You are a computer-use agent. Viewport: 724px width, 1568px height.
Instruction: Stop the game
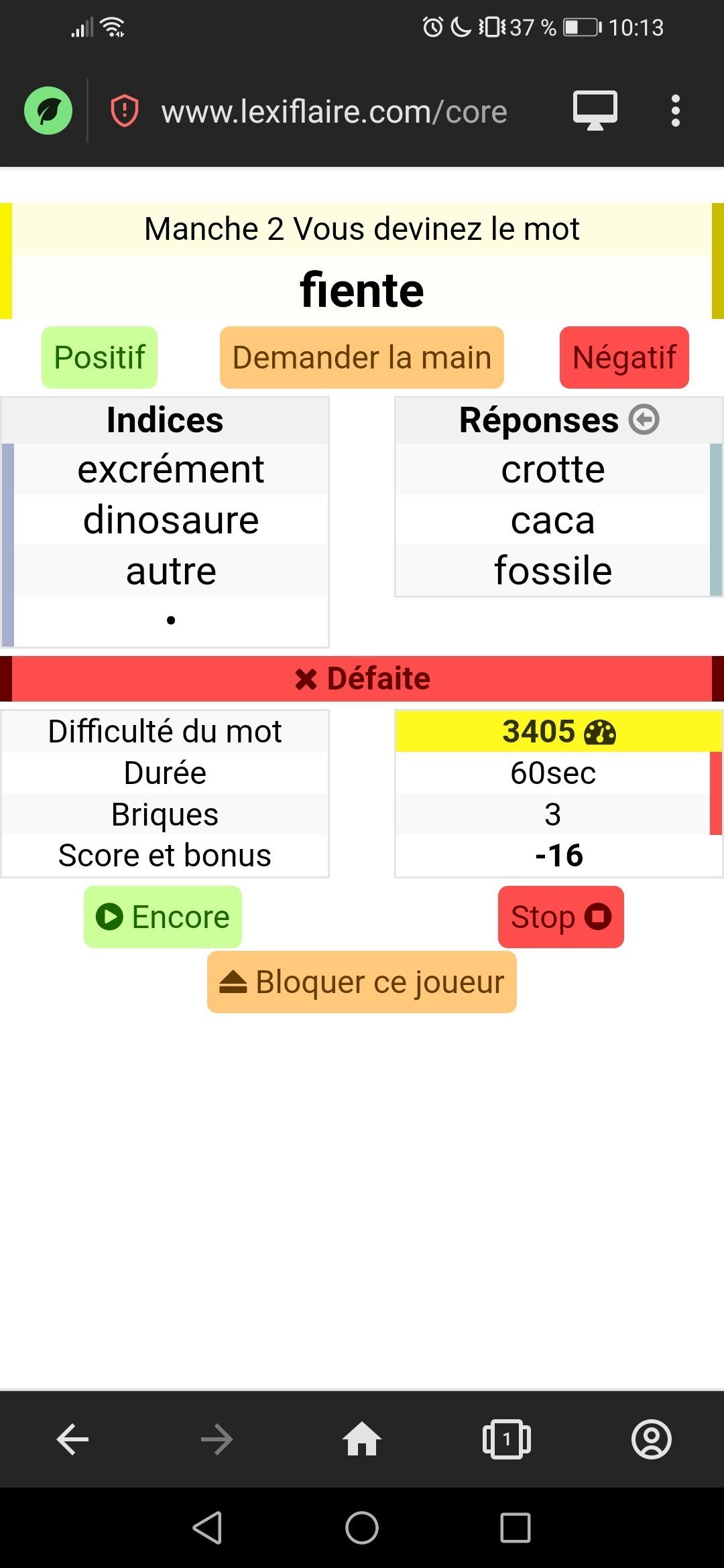pyautogui.click(x=560, y=917)
